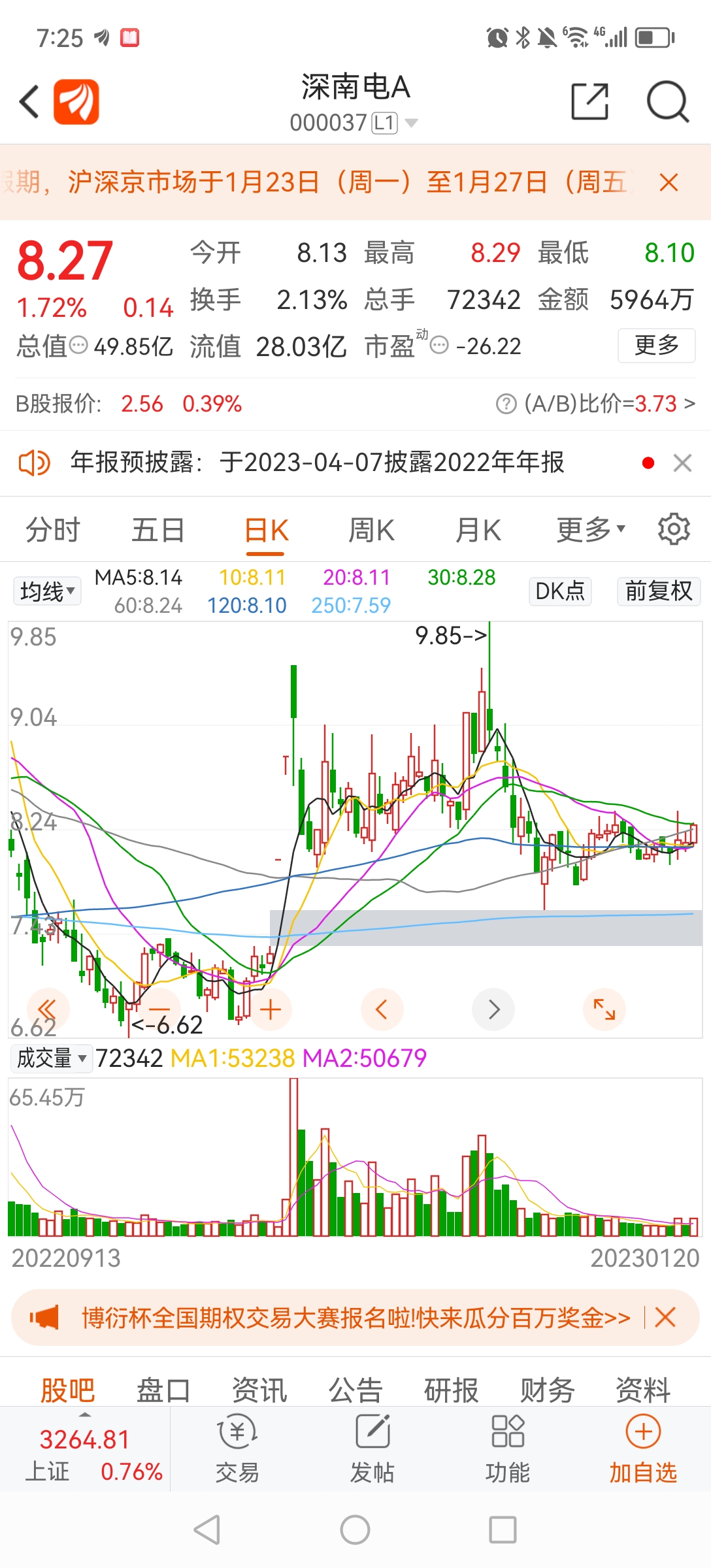Viewport: 711px width, 1568px height.
Task: Share this stock page
Action: coord(589,102)
